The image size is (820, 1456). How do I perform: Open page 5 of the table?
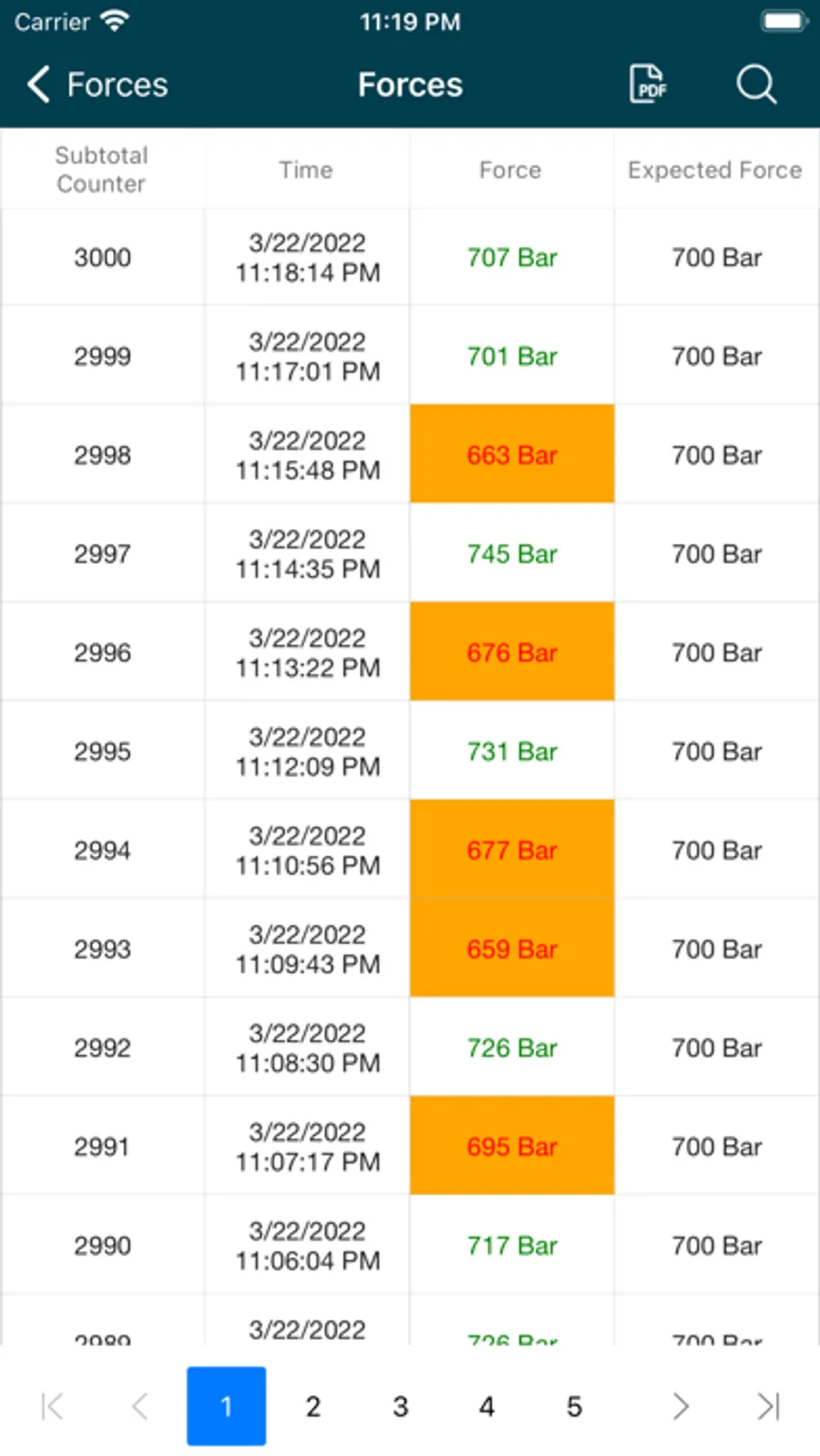(x=574, y=1406)
